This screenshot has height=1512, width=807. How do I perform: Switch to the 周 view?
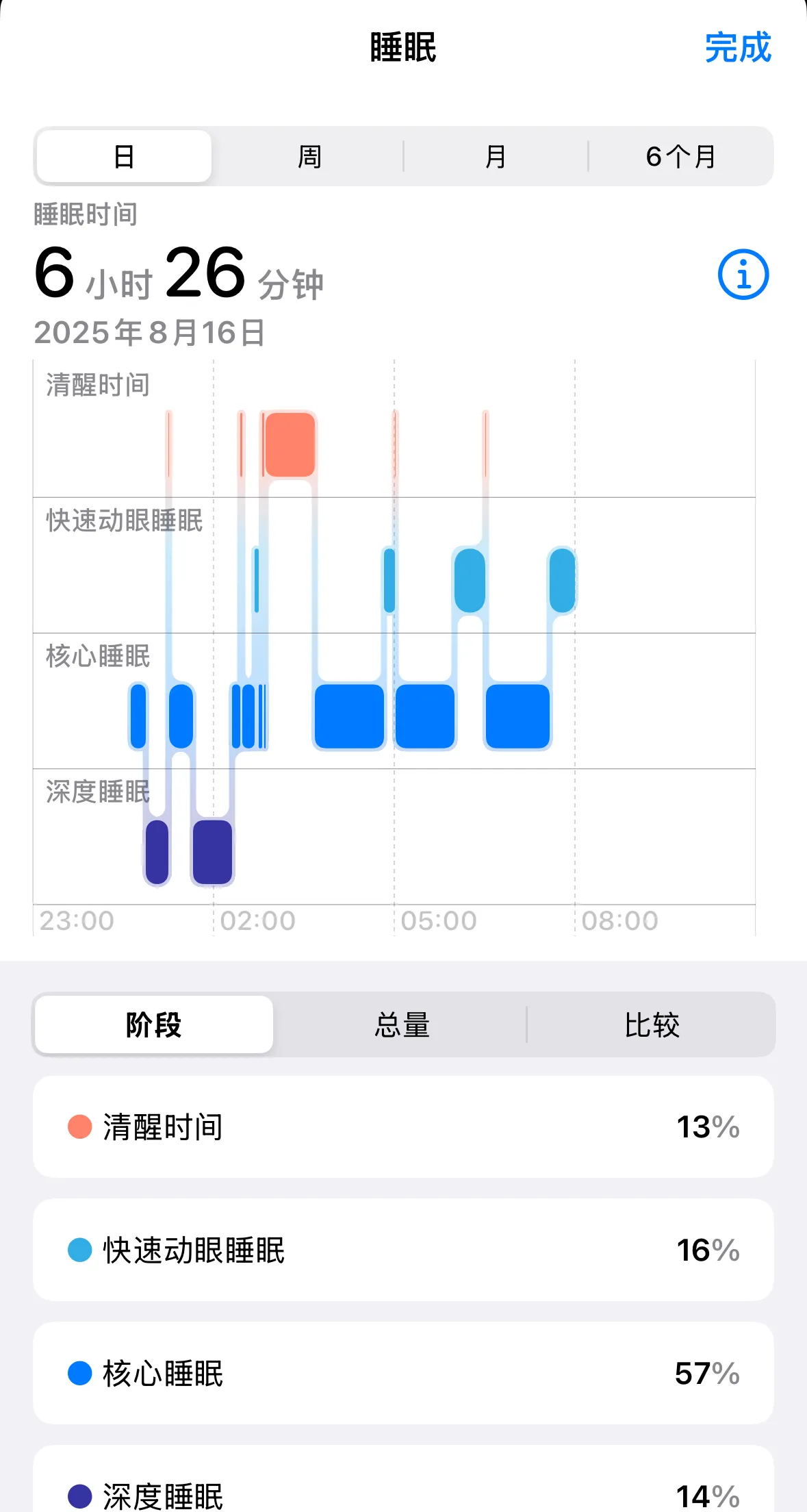click(x=309, y=157)
